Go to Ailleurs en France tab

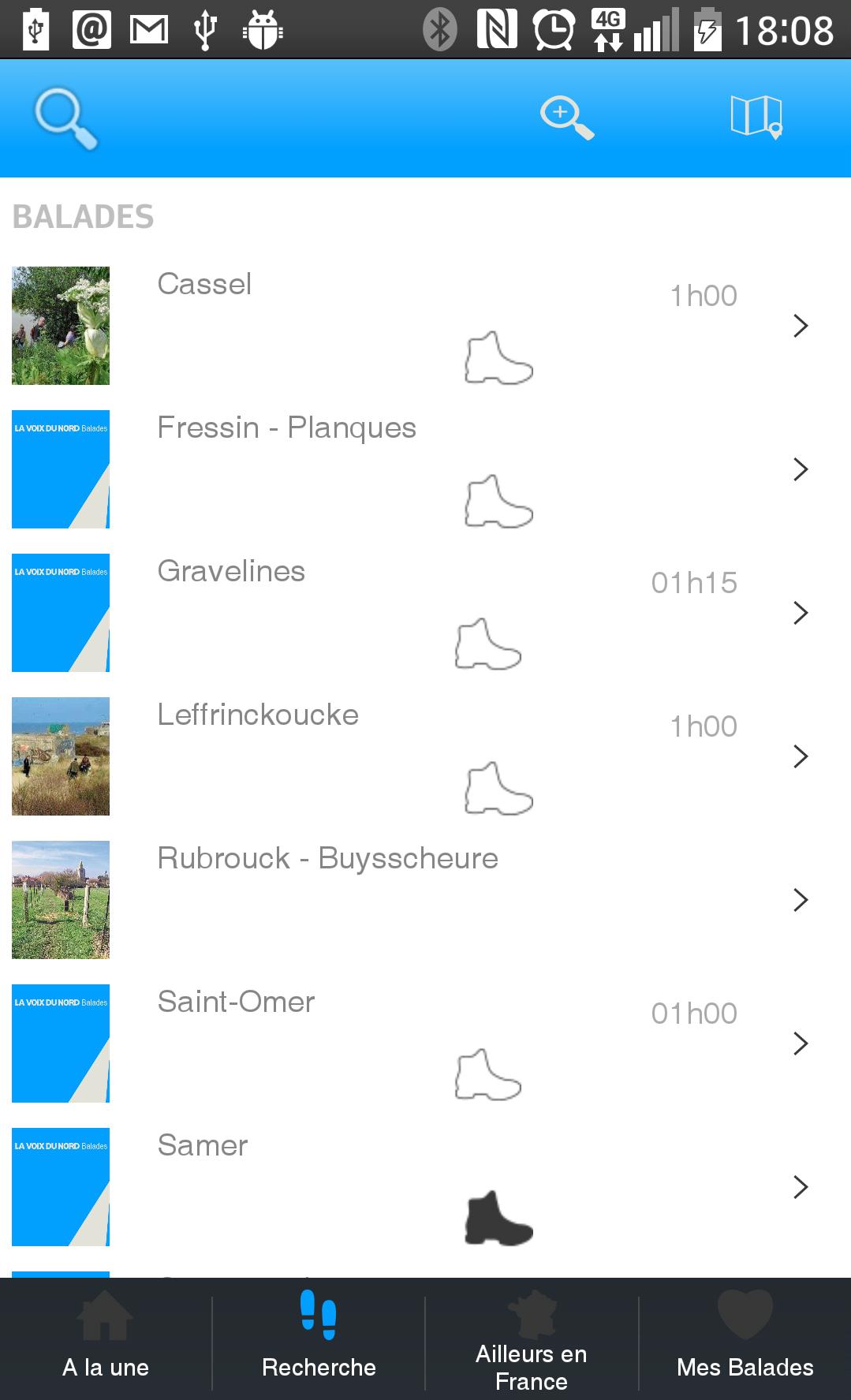pos(531,1339)
